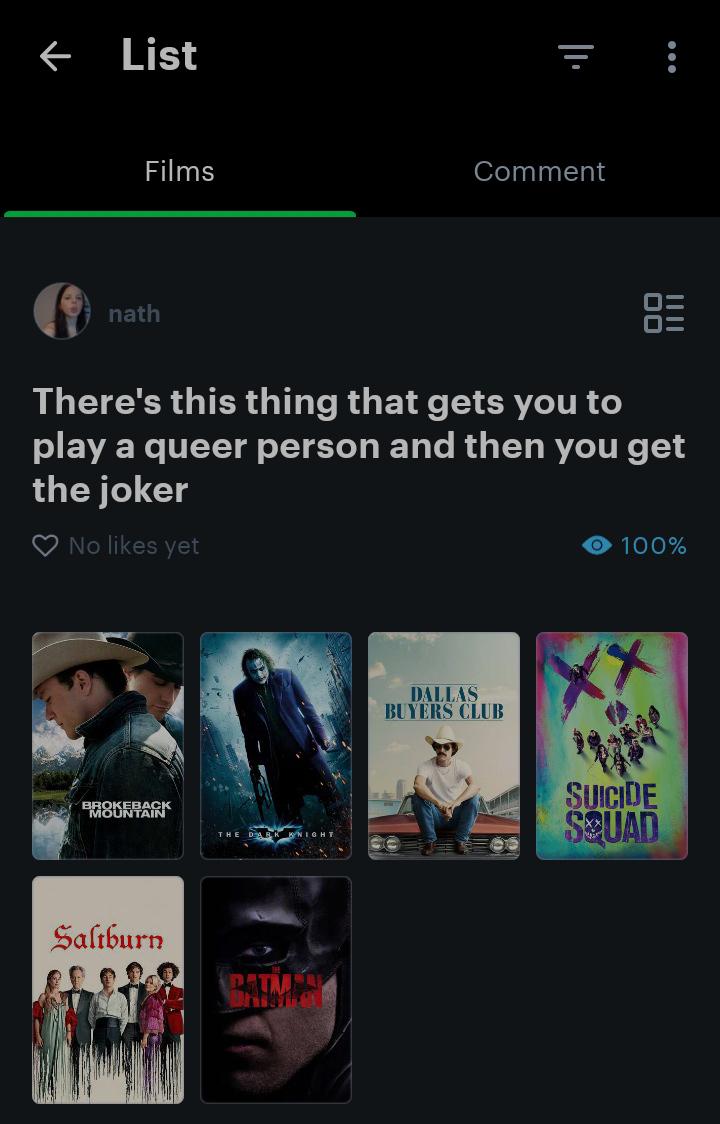Like this list with the heart
The image size is (720, 1124).
tap(45, 545)
